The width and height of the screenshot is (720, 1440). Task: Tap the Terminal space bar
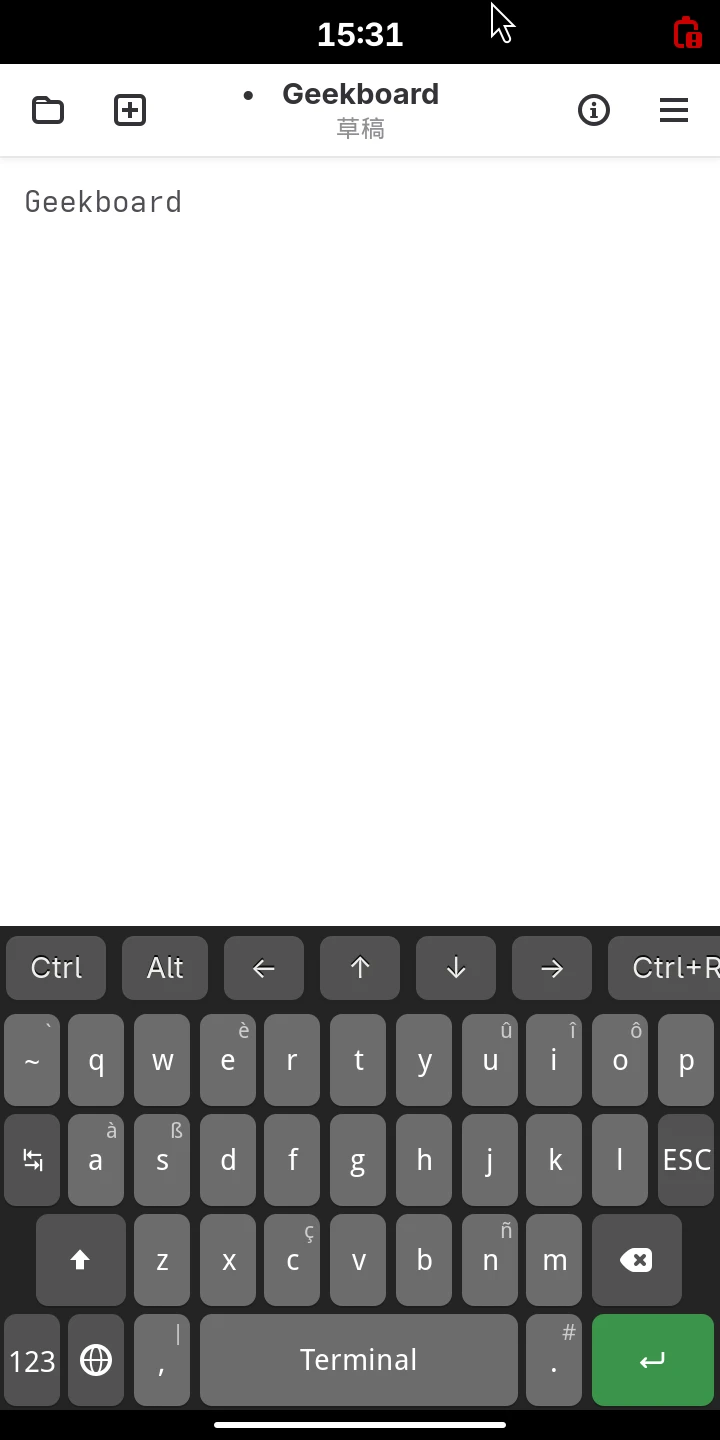[x=358, y=1360]
